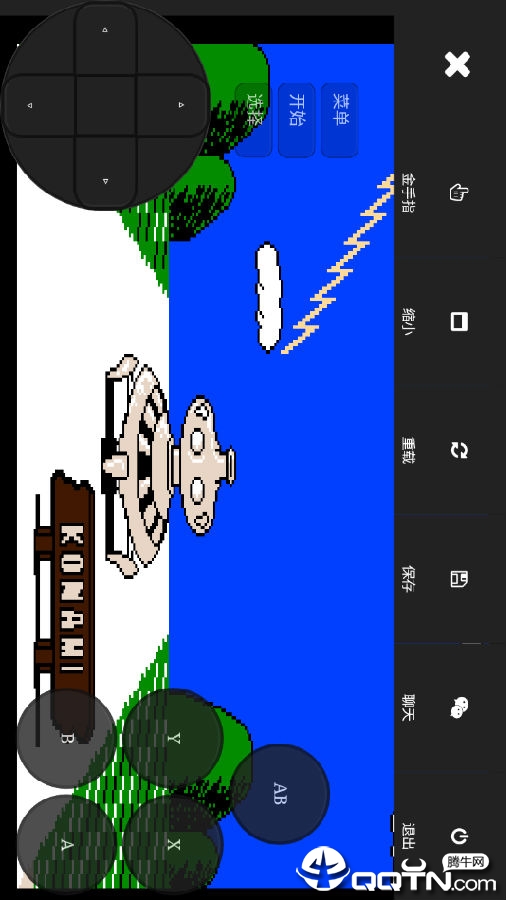Hit the 开始 start button
Image resolution: width=506 pixels, height=900 pixels.
pos(297,120)
